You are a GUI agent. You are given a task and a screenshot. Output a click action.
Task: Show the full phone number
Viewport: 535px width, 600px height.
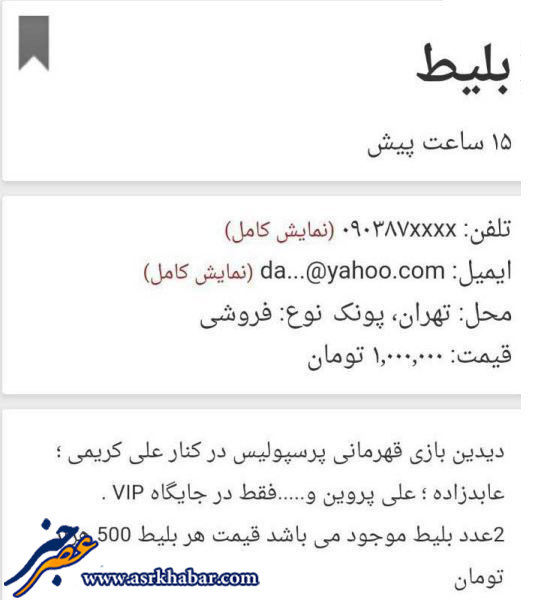click(x=279, y=231)
